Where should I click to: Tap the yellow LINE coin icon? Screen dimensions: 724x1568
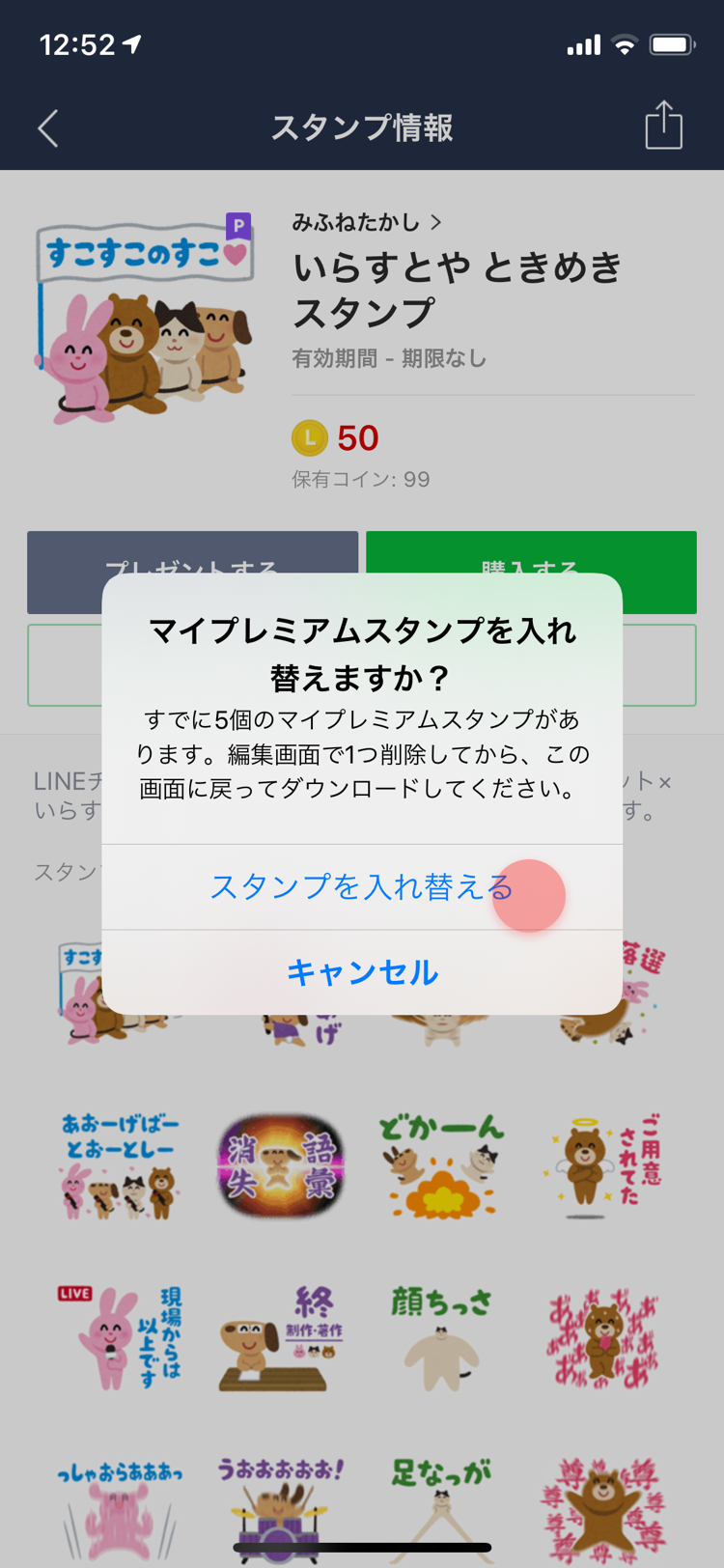(311, 438)
